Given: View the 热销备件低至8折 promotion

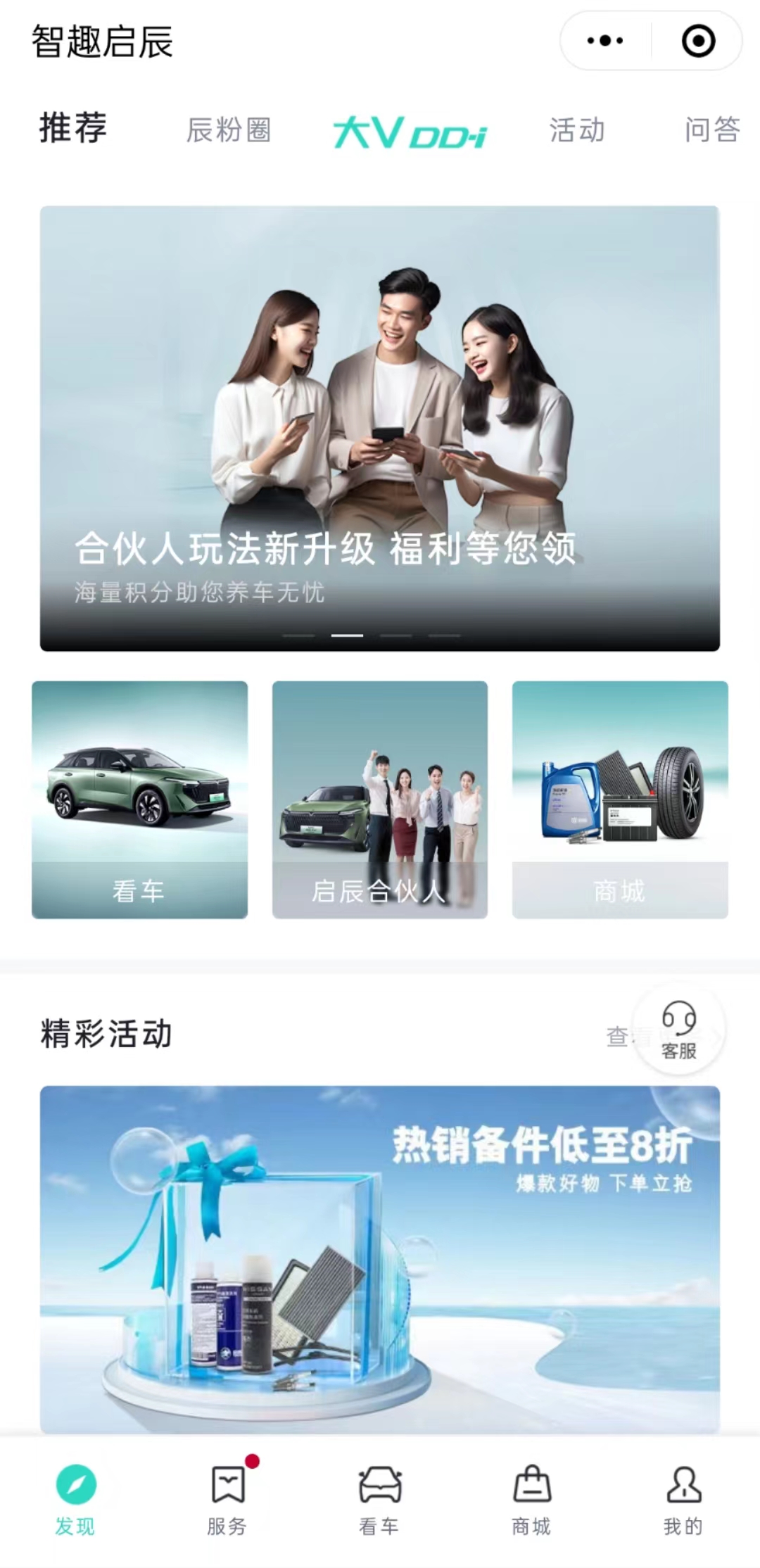Looking at the screenshot, I should point(380,1258).
